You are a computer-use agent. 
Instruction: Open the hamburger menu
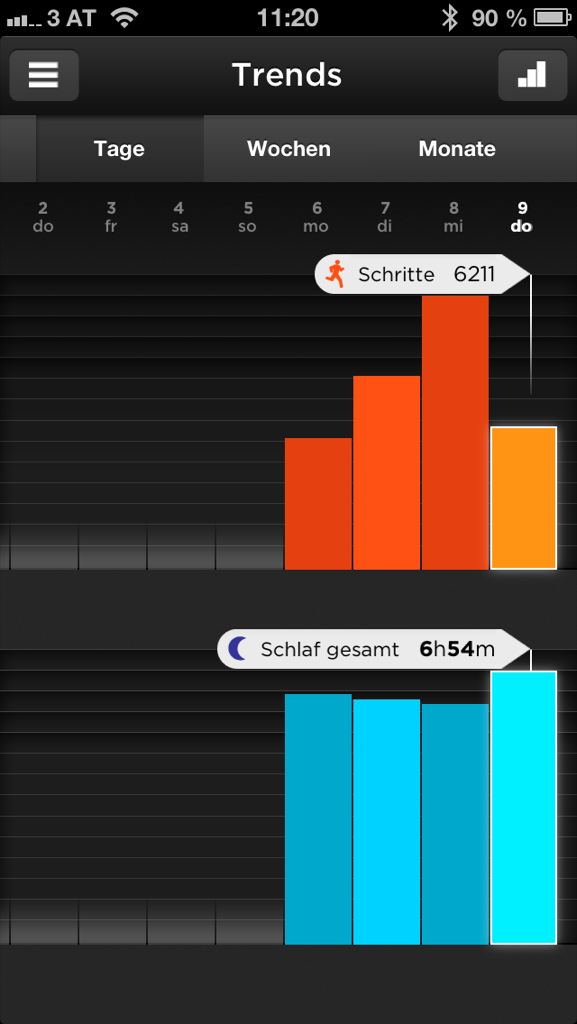click(x=44, y=75)
